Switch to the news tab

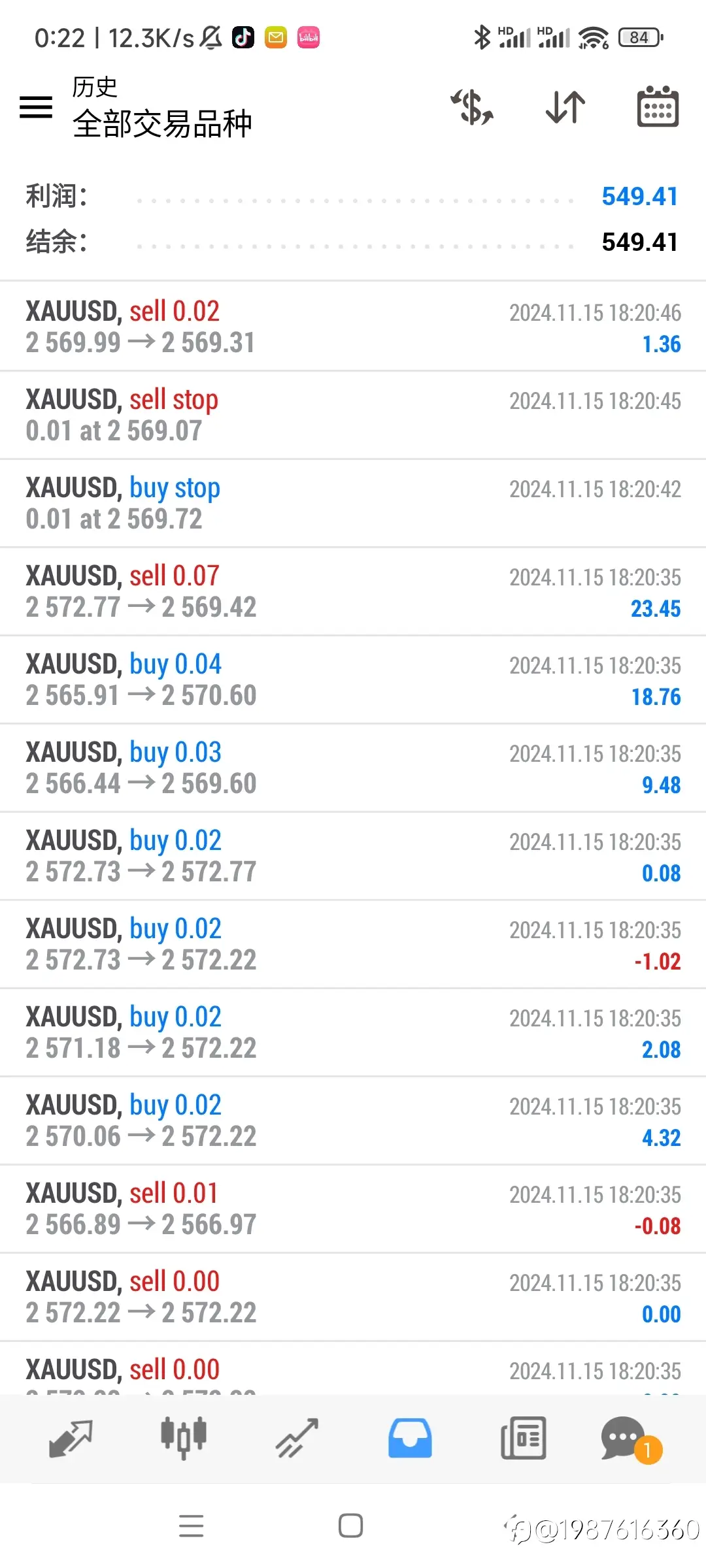(523, 1439)
